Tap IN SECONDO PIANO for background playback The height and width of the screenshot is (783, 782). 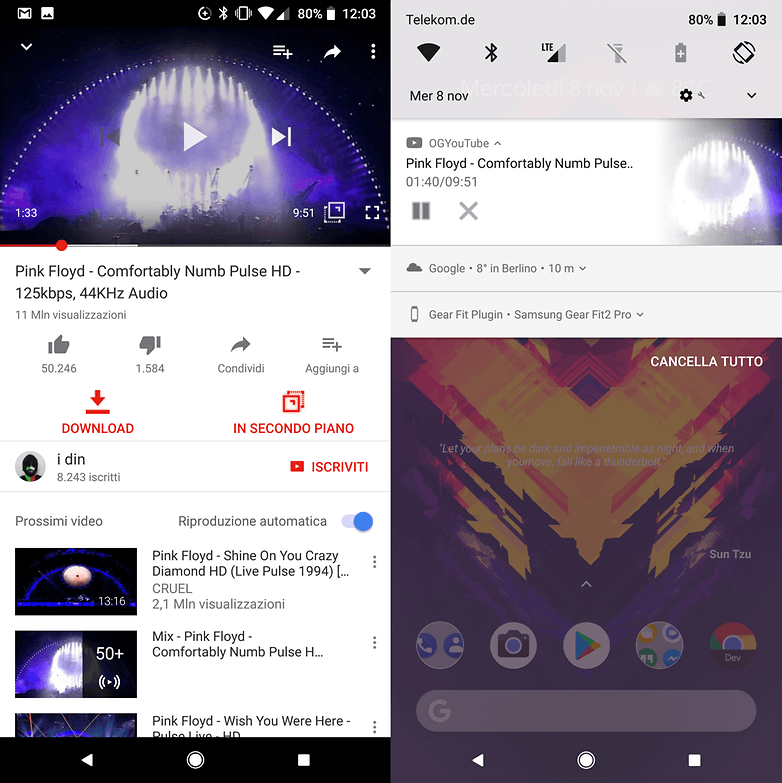[293, 413]
